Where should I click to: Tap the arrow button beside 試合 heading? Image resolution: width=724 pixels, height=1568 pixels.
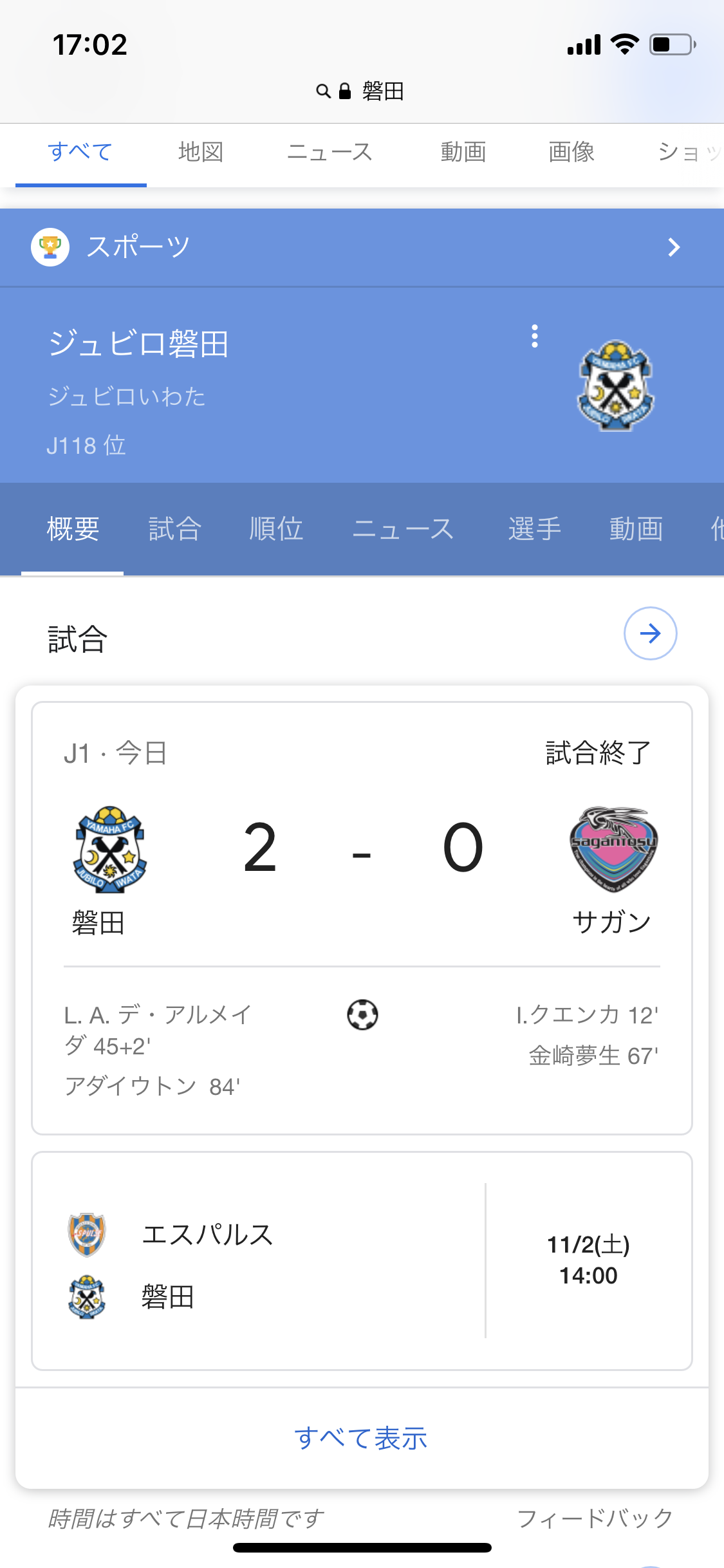pyautogui.click(x=650, y=633)
